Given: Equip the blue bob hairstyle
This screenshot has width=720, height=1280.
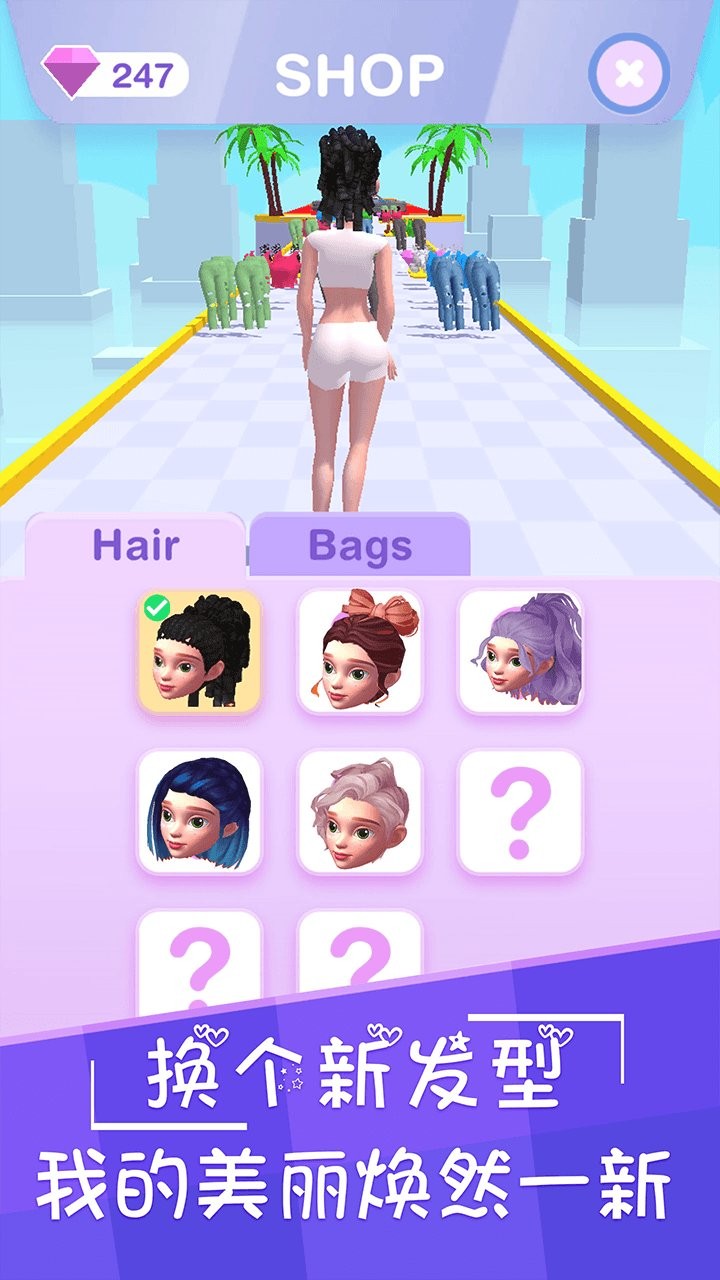Looking at the screenshot, I should point(199,811).
